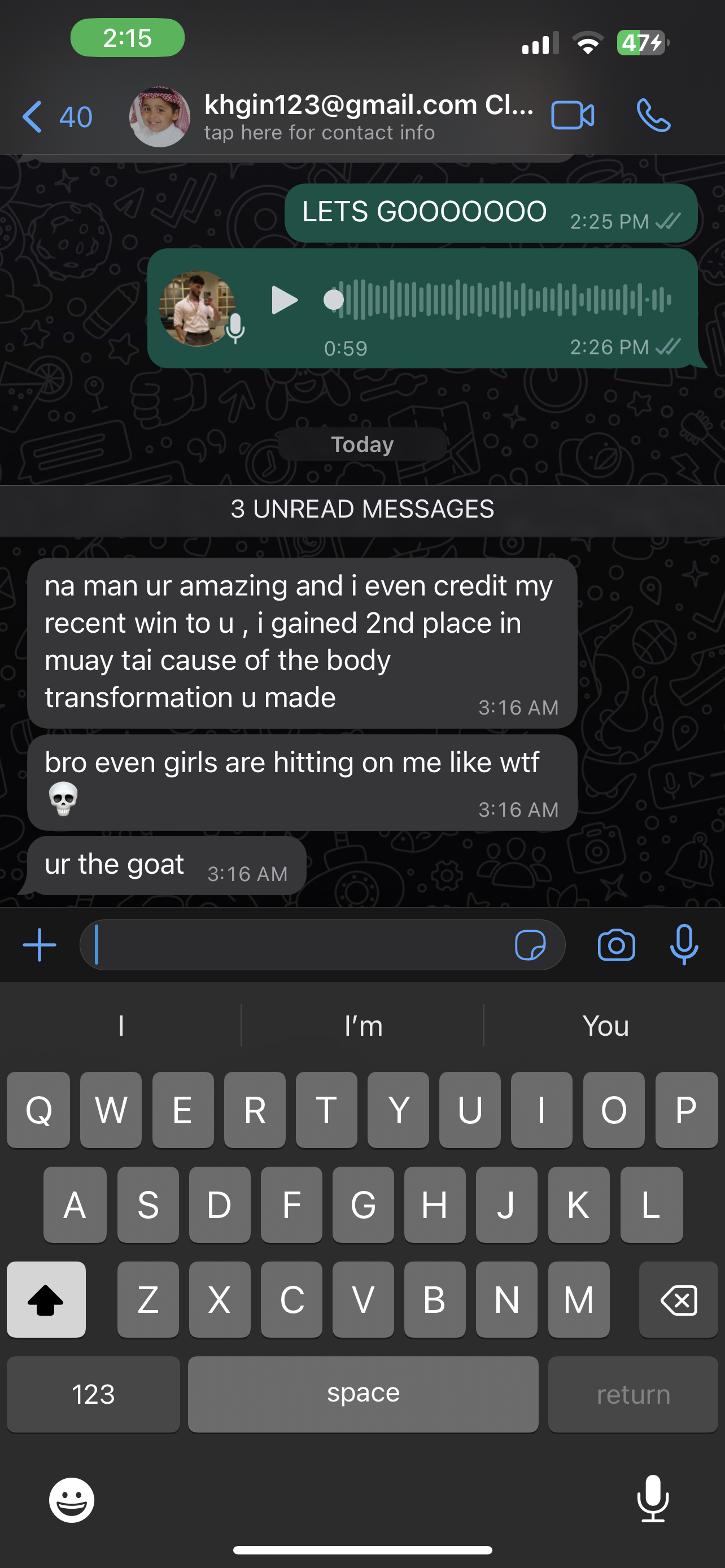
Task: Open the camera to send a photo
Action: (x=616, y=945)
